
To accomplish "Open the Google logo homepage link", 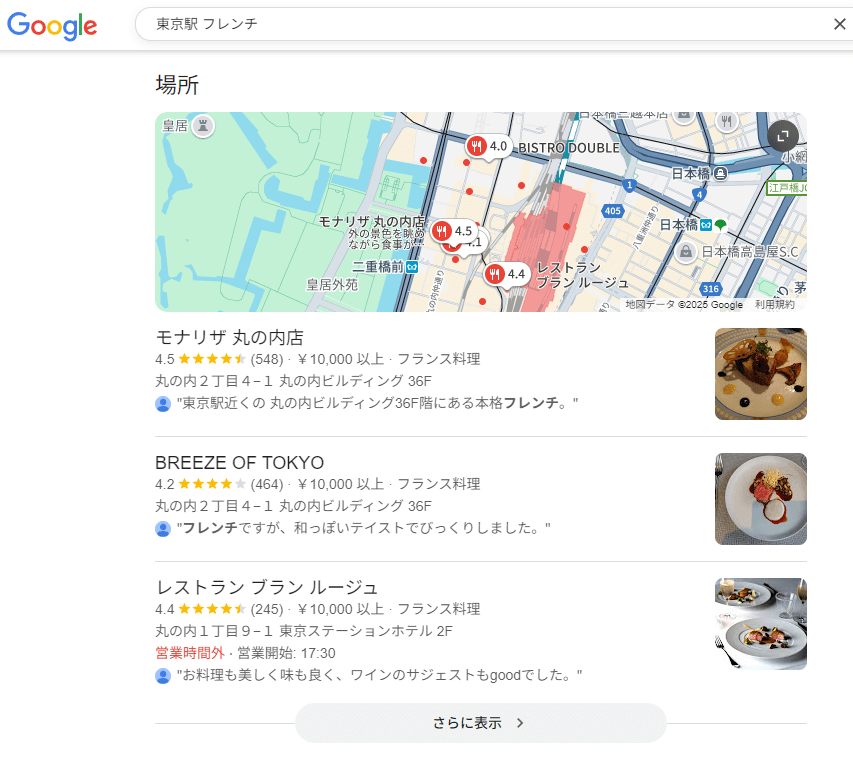I will pos(52,26).
